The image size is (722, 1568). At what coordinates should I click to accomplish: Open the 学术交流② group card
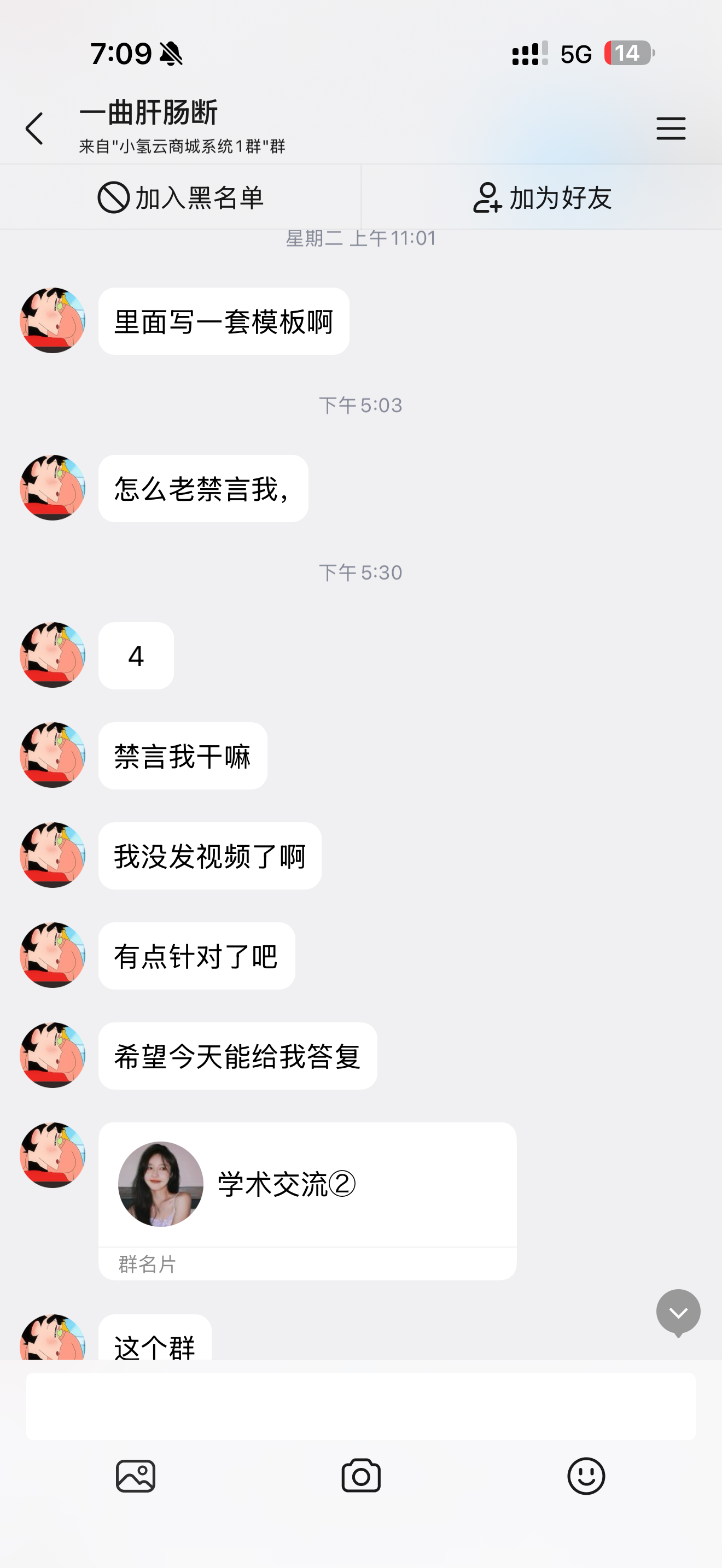[307, 1193]
